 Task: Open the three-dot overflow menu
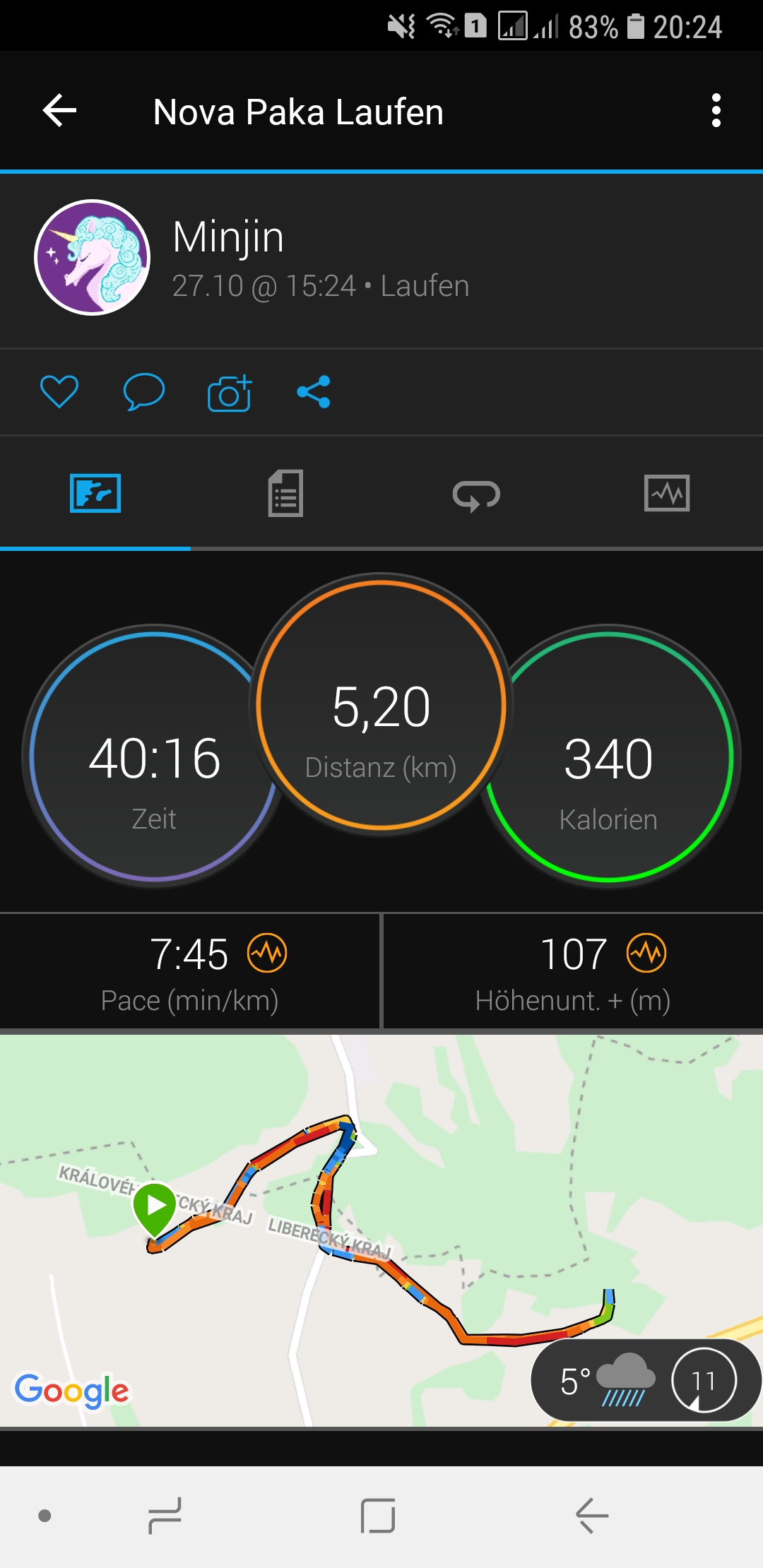pyautogui.click(x=716, y=111)
